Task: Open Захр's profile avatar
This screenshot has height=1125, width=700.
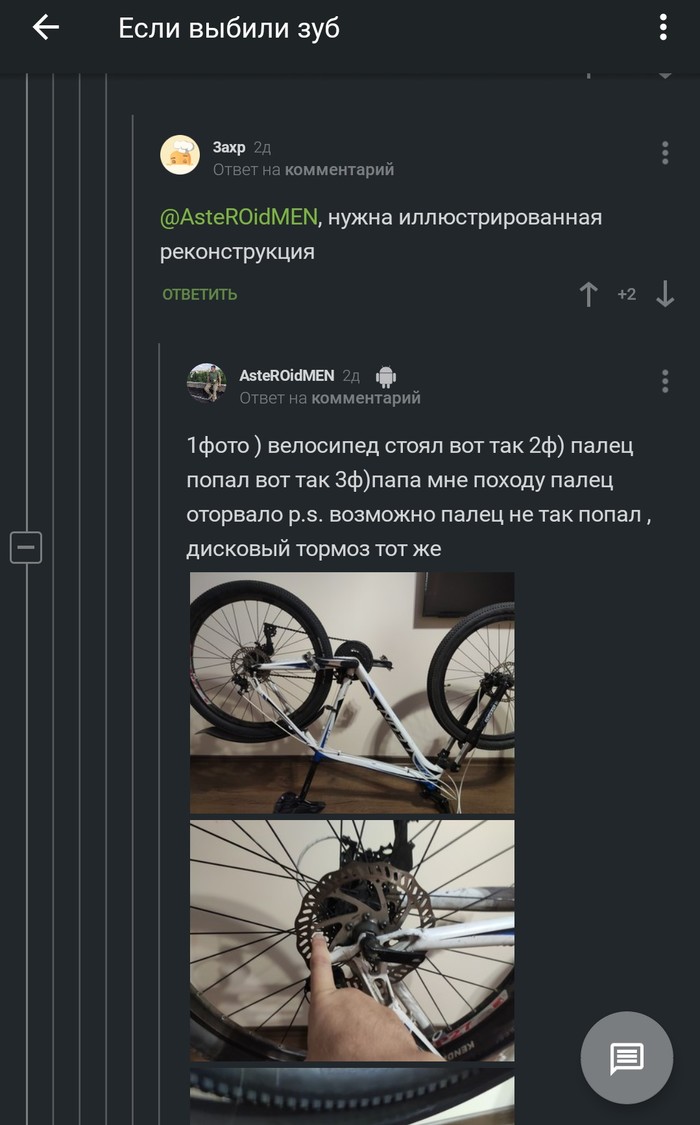Action: [x=180, y=155]
